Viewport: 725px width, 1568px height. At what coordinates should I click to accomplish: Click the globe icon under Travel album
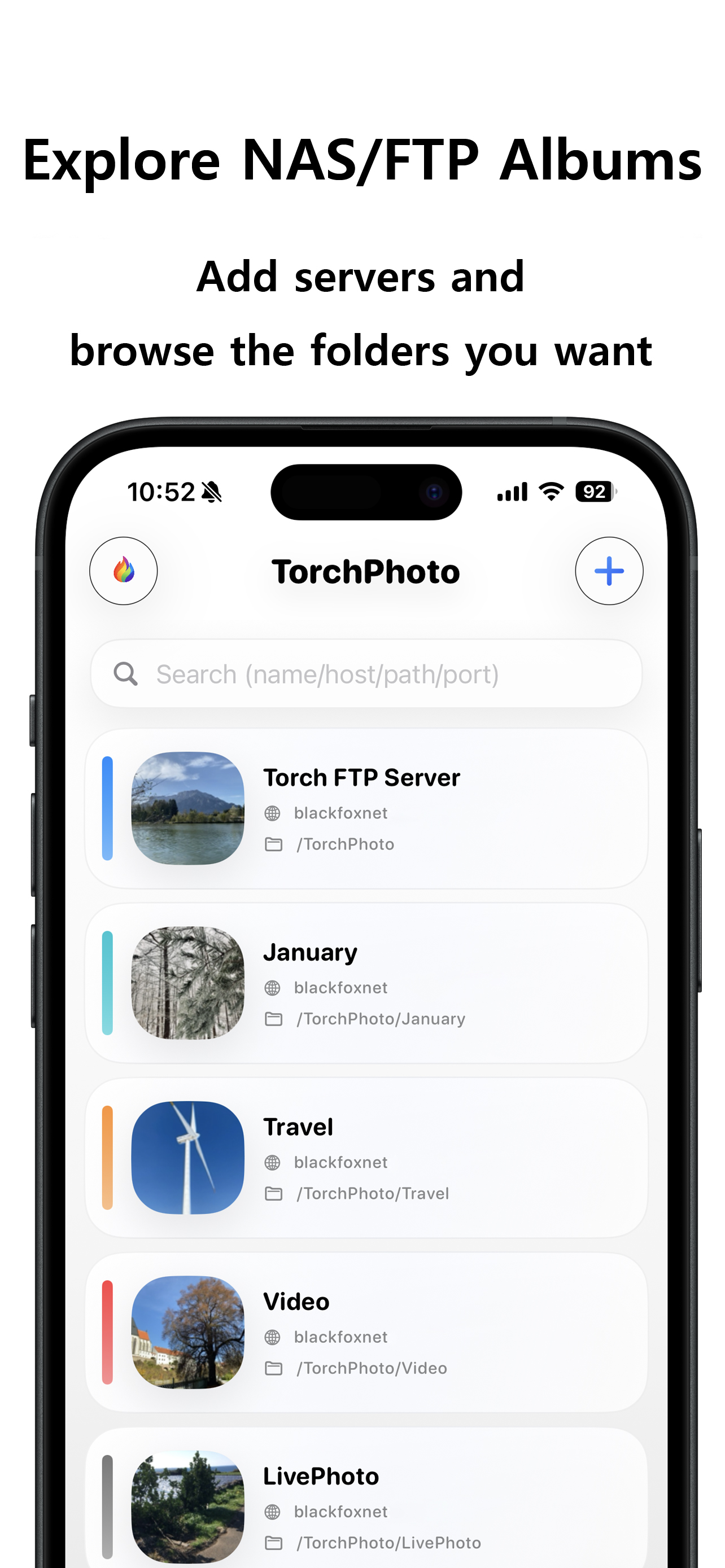click(273, 1162)
